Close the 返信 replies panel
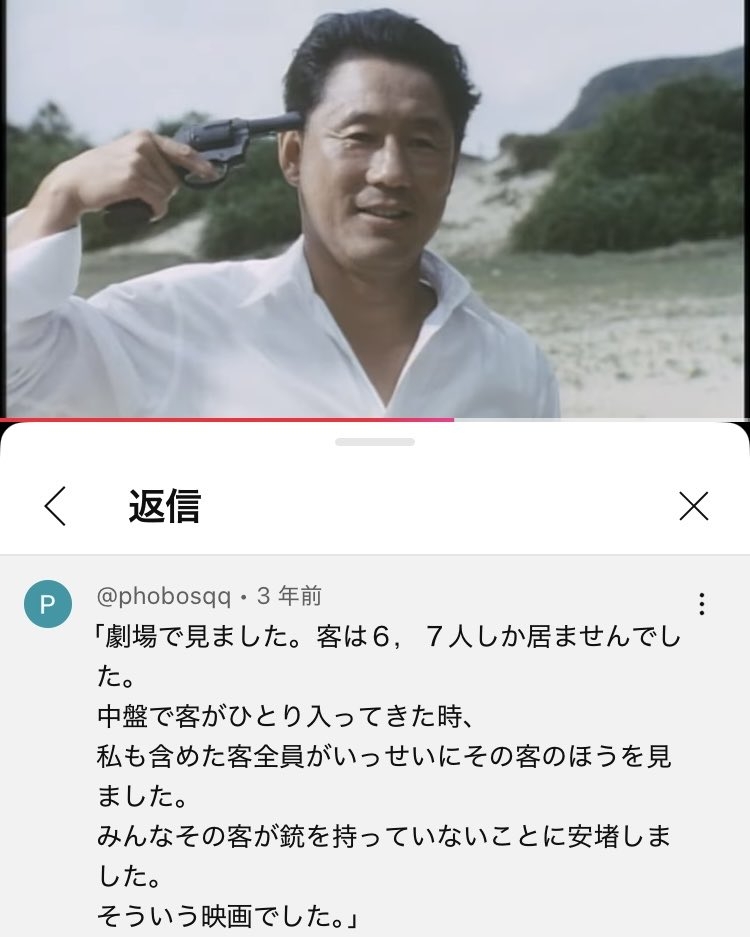This screenshot has height=937, width=750. [693, 506]
